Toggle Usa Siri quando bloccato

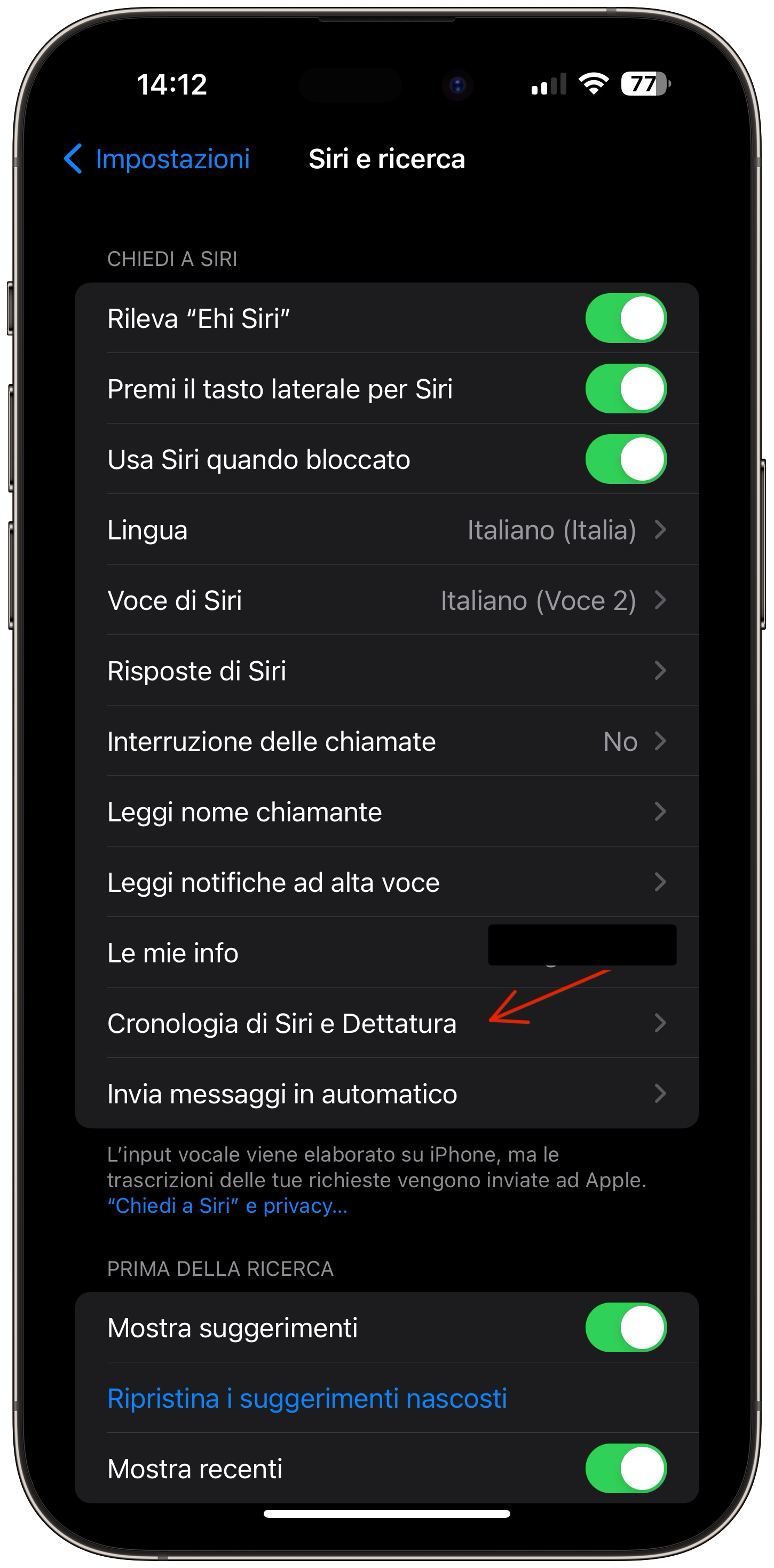(626, 460)
